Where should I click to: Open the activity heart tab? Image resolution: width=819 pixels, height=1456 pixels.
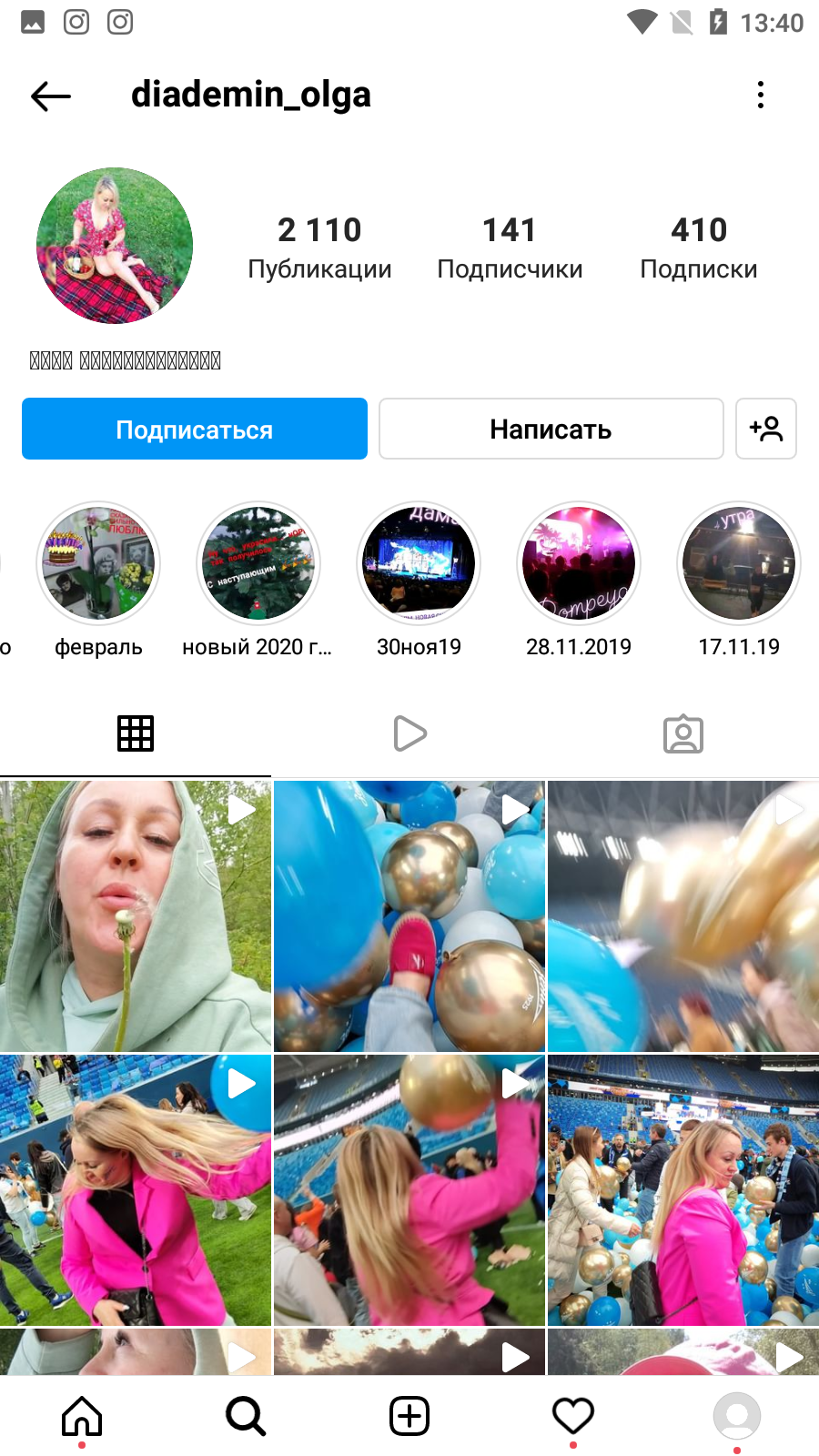pyautogui.click(x=573, y=1416)
